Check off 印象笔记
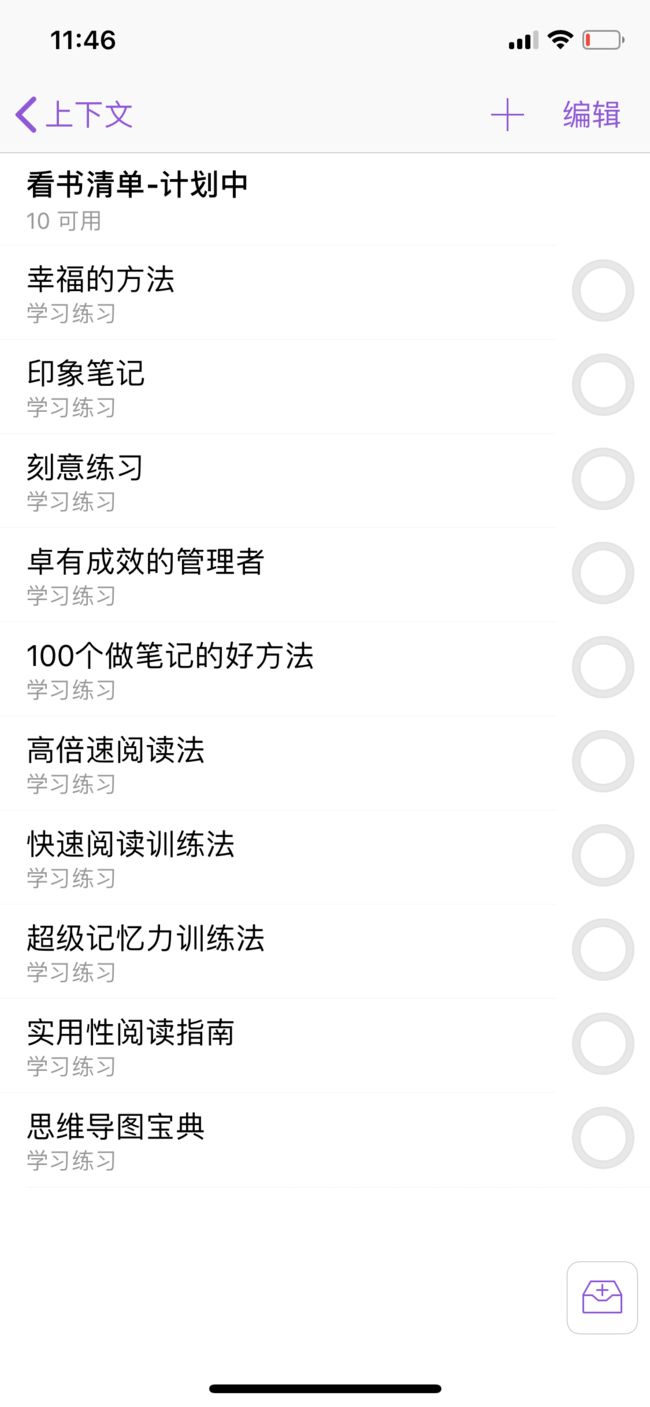The height and width of the screenshot is (1407, 650). [x=603, y=385]
